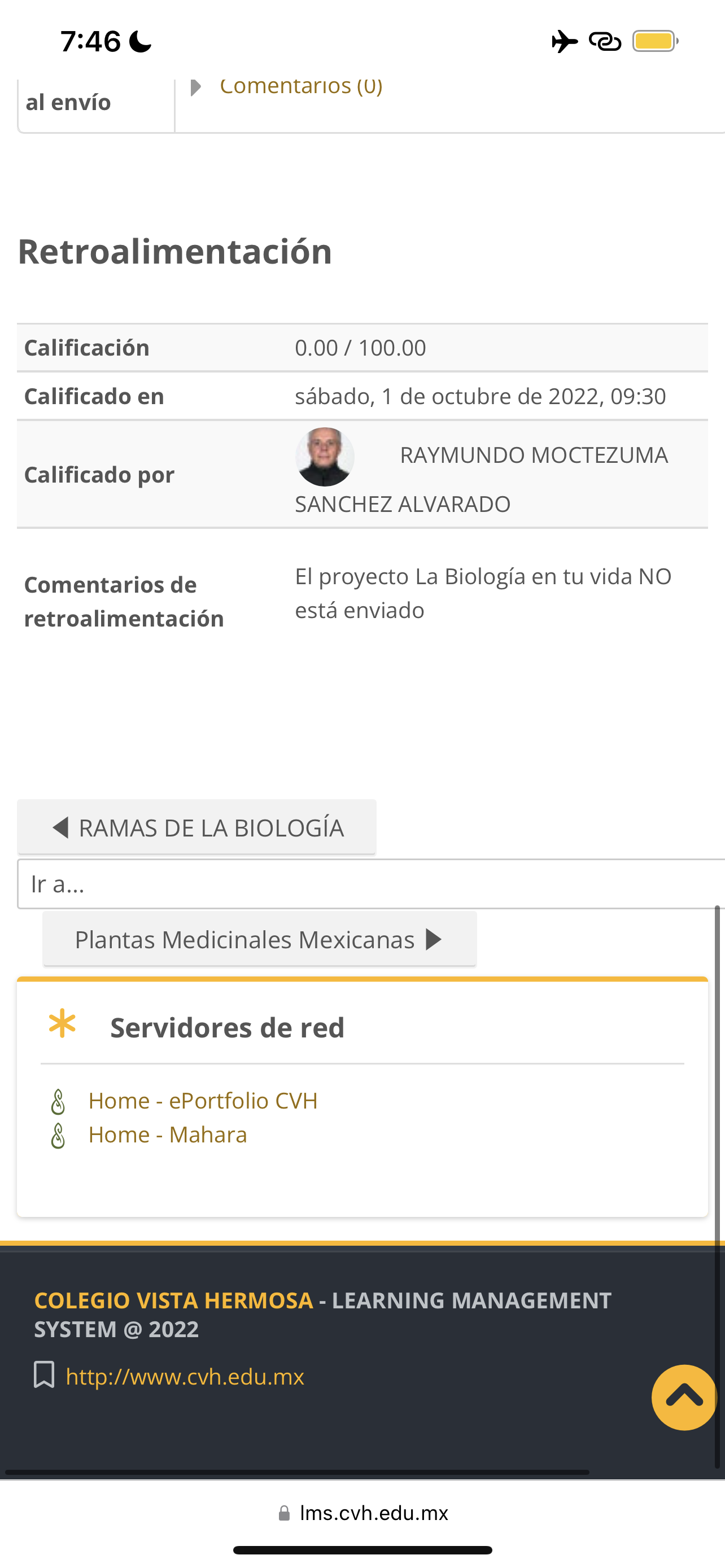The image size is (725, 1568).
Task: Open the 'Ir a...' jump dropdown
Action: [365, 884]
